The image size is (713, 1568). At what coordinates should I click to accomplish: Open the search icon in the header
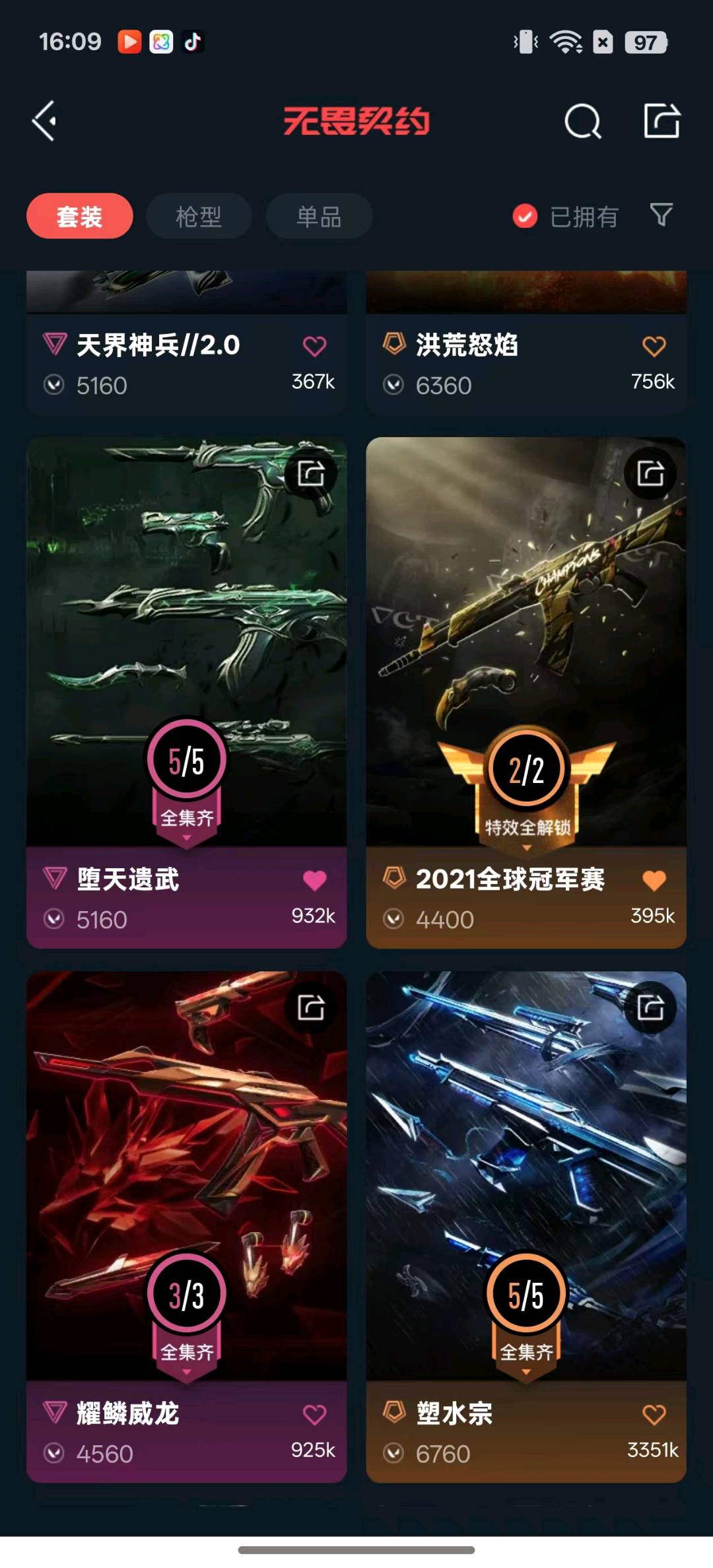coord(583,121)
